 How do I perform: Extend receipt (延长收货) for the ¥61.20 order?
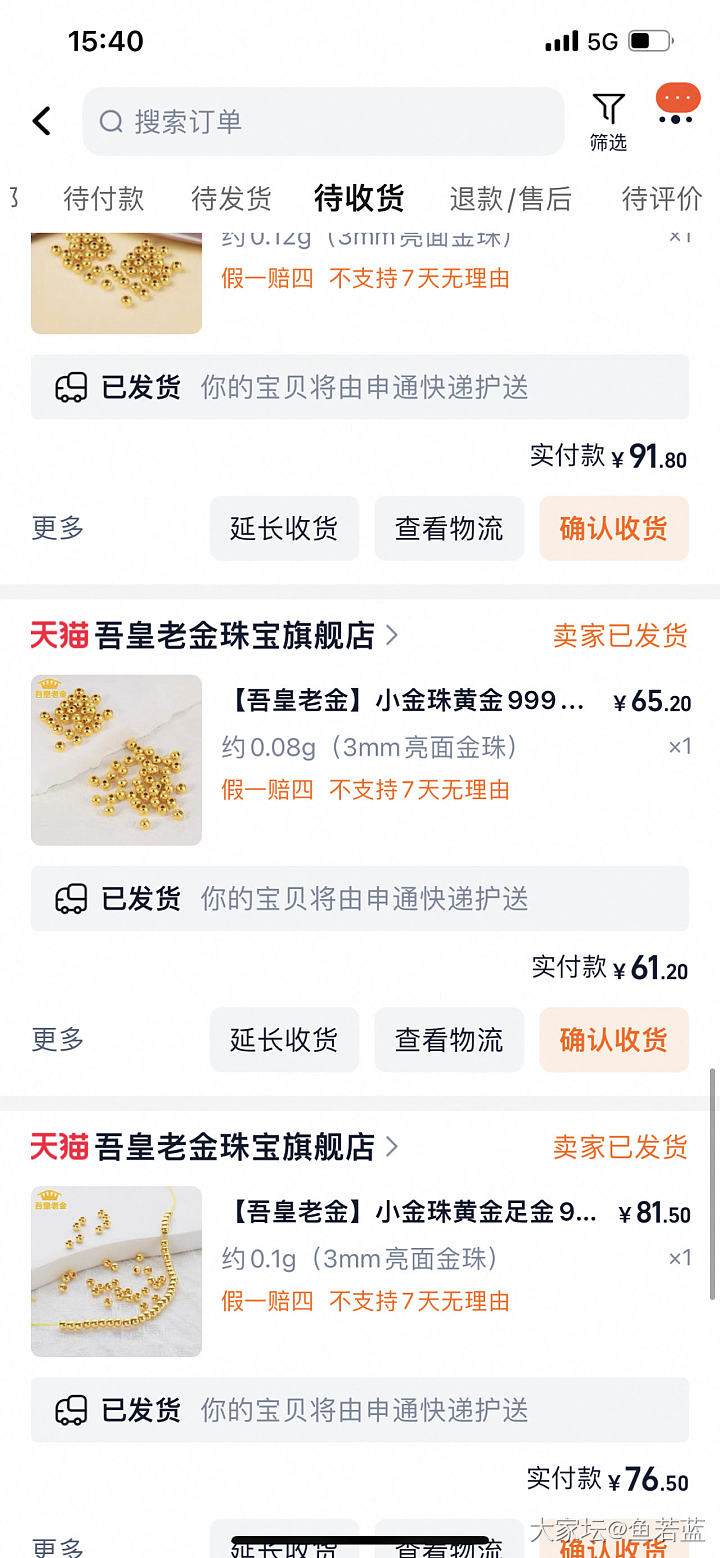(284, 1039)
